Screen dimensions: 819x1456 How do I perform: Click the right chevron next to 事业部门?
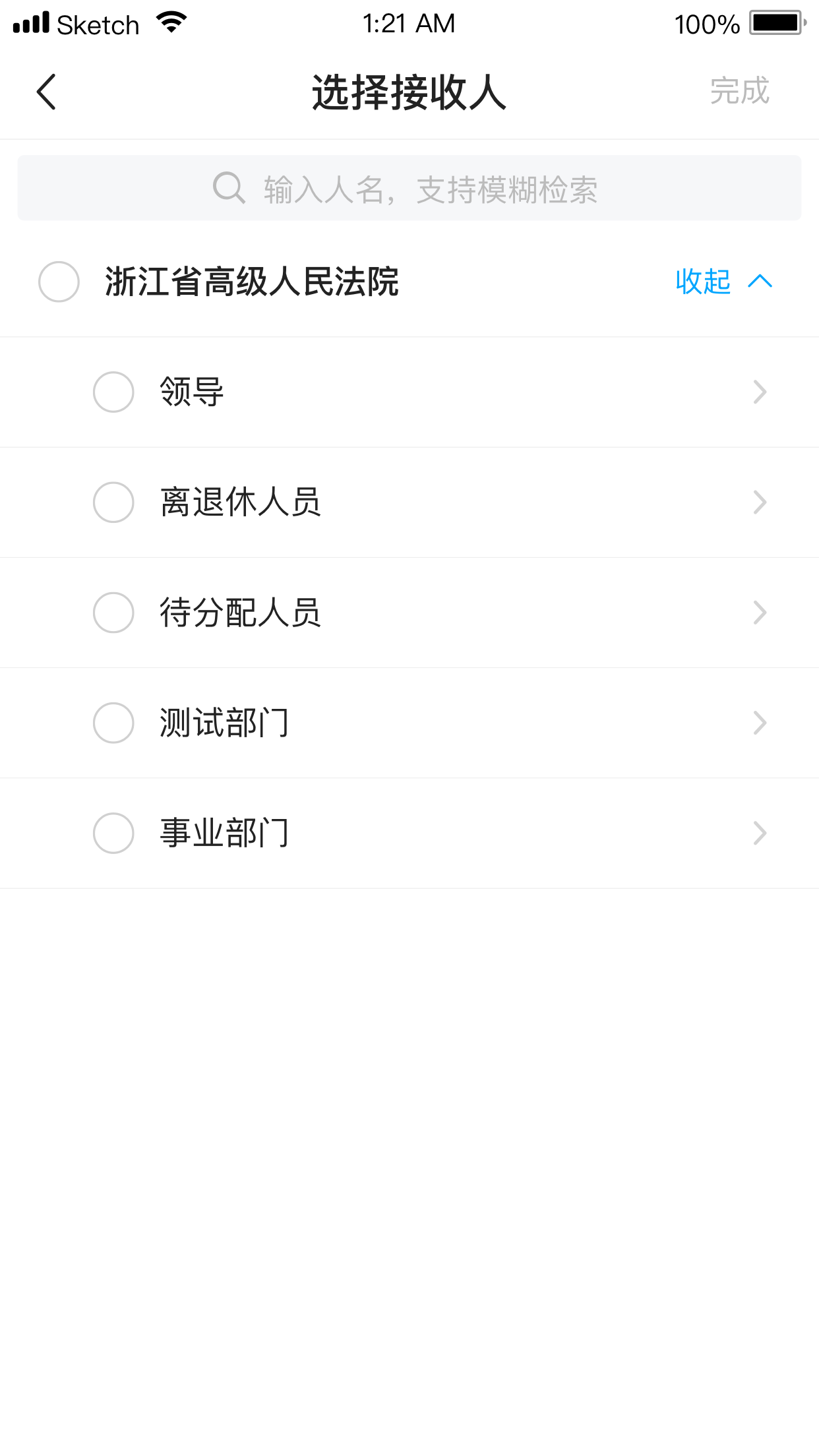760,833
